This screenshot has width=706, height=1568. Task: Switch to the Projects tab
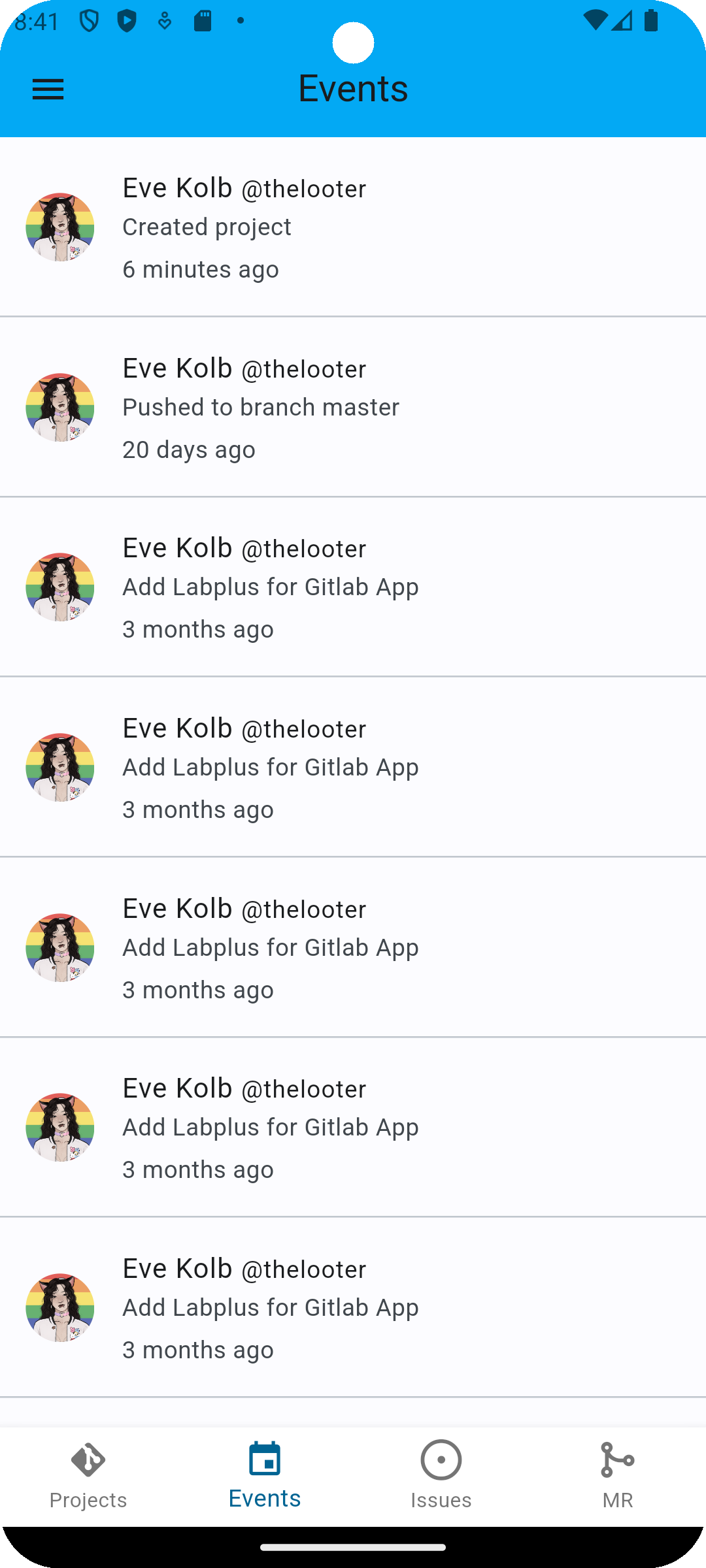[x=88, y=1477]
